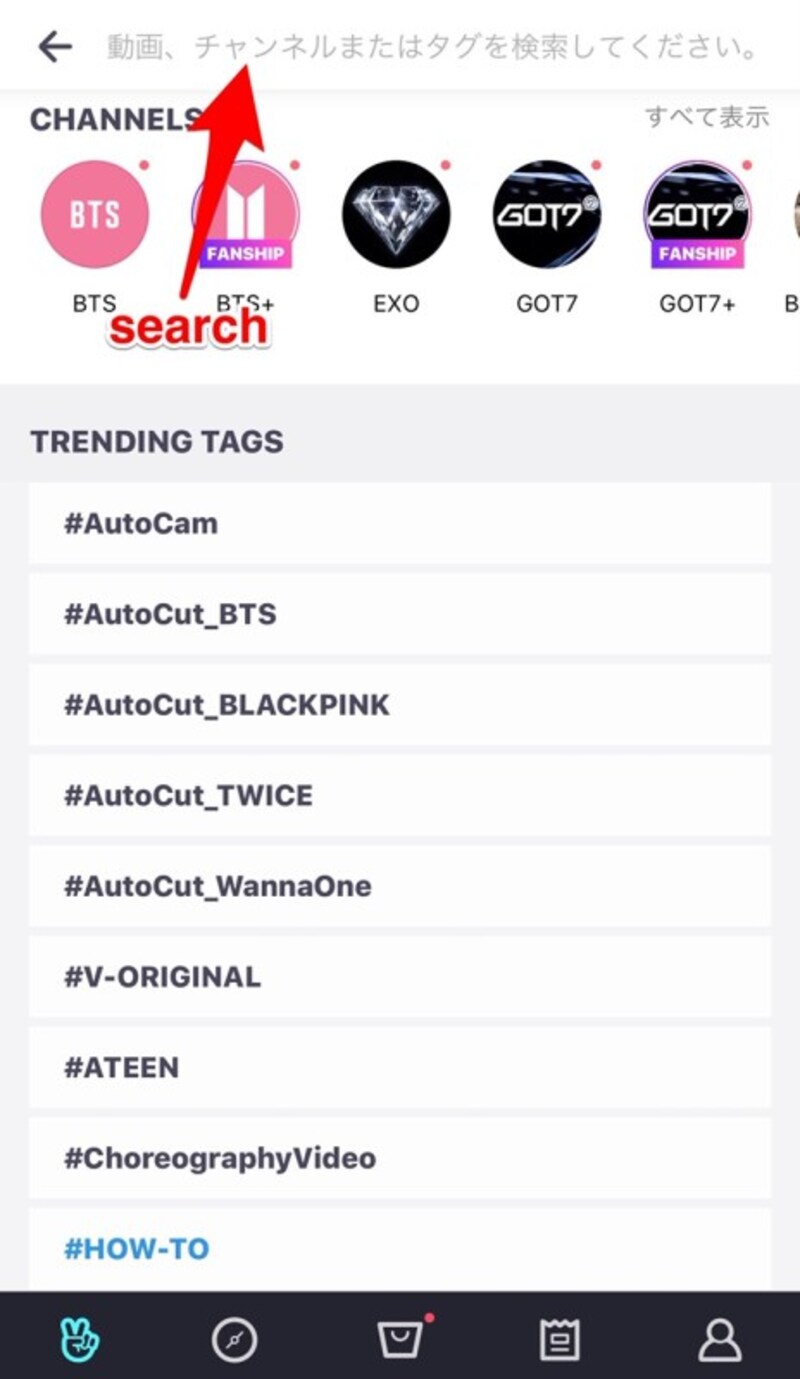The height and width of the screenshot is (1379, 800).
Task: Open the #HOW-TO tag
Action: [400, 1248]
